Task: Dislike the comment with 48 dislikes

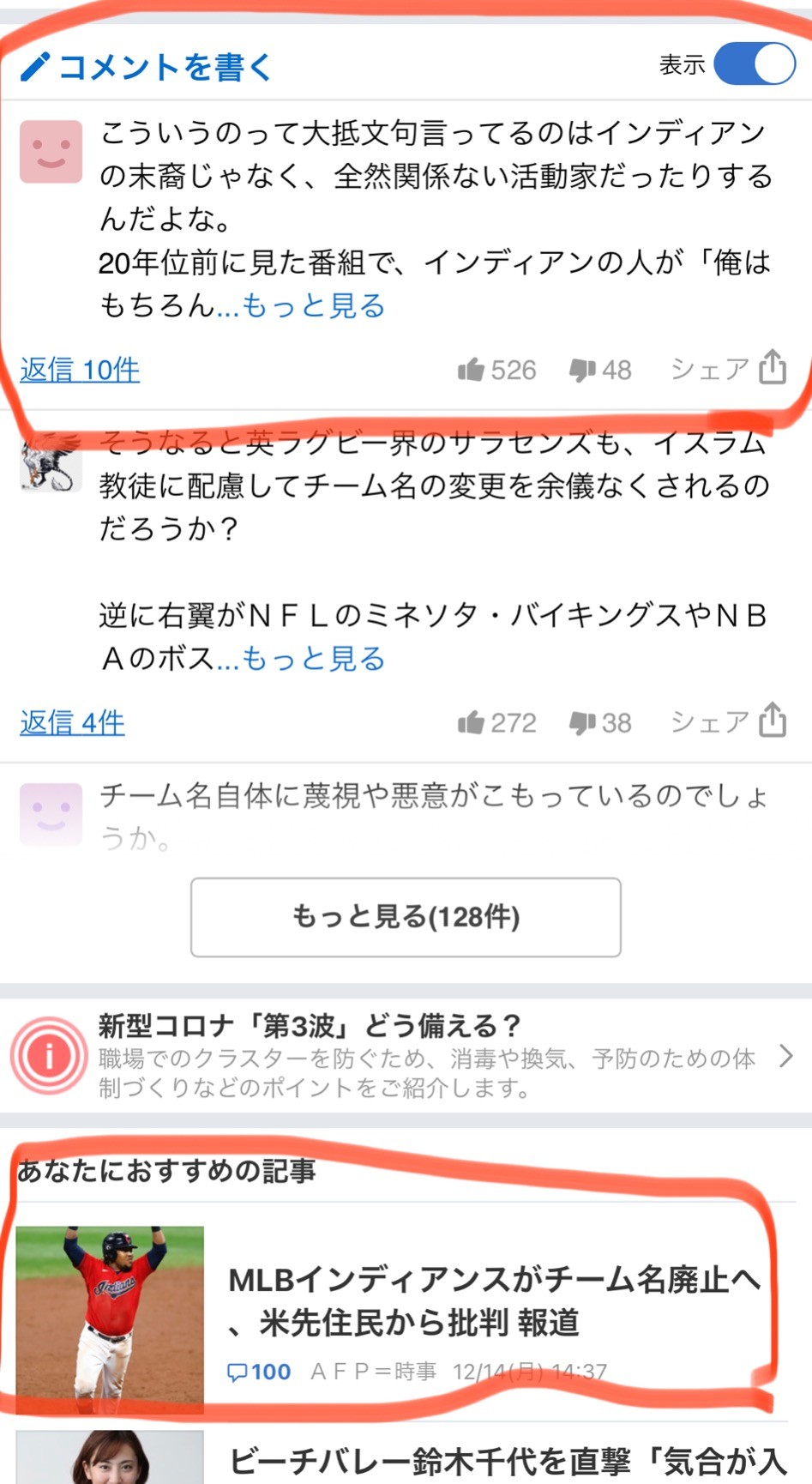Action: (600, 370)
